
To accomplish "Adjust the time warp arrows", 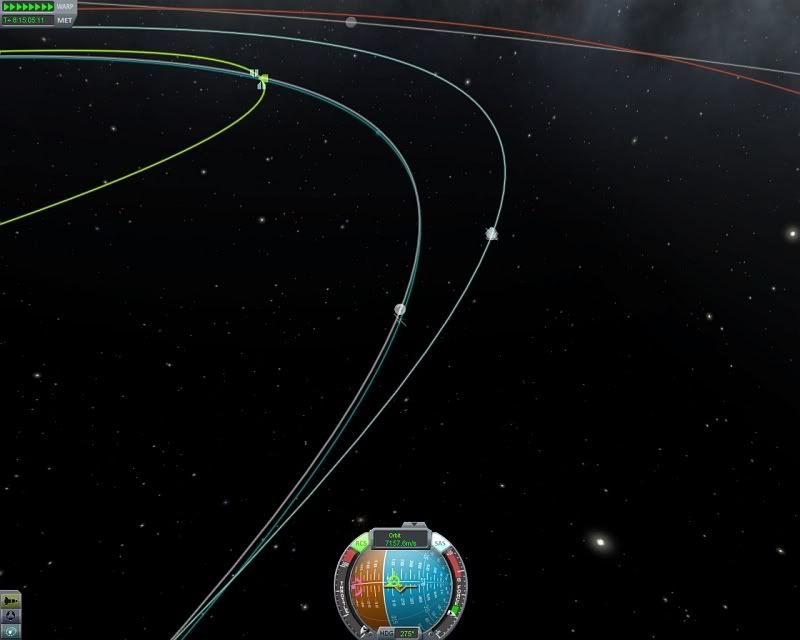I will 27,7.
